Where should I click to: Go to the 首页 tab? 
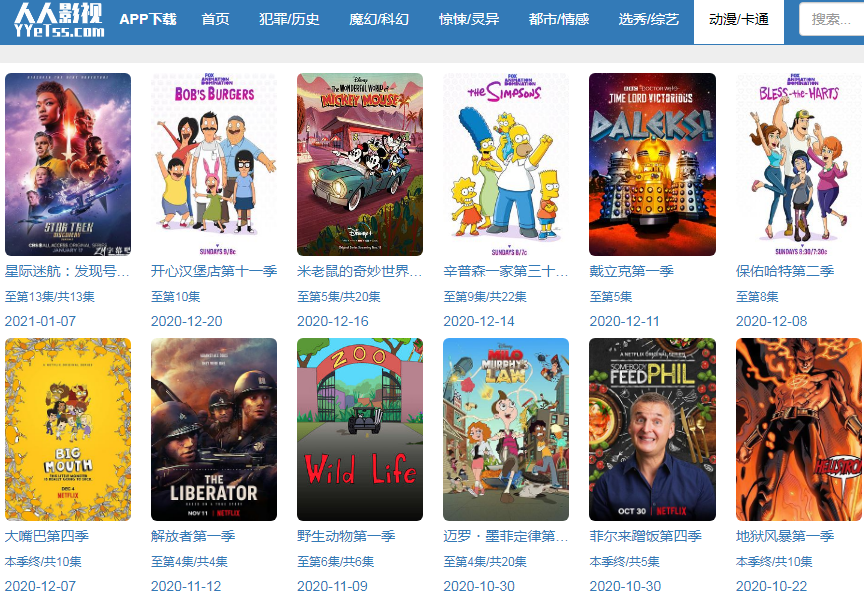tap(215, 20)
